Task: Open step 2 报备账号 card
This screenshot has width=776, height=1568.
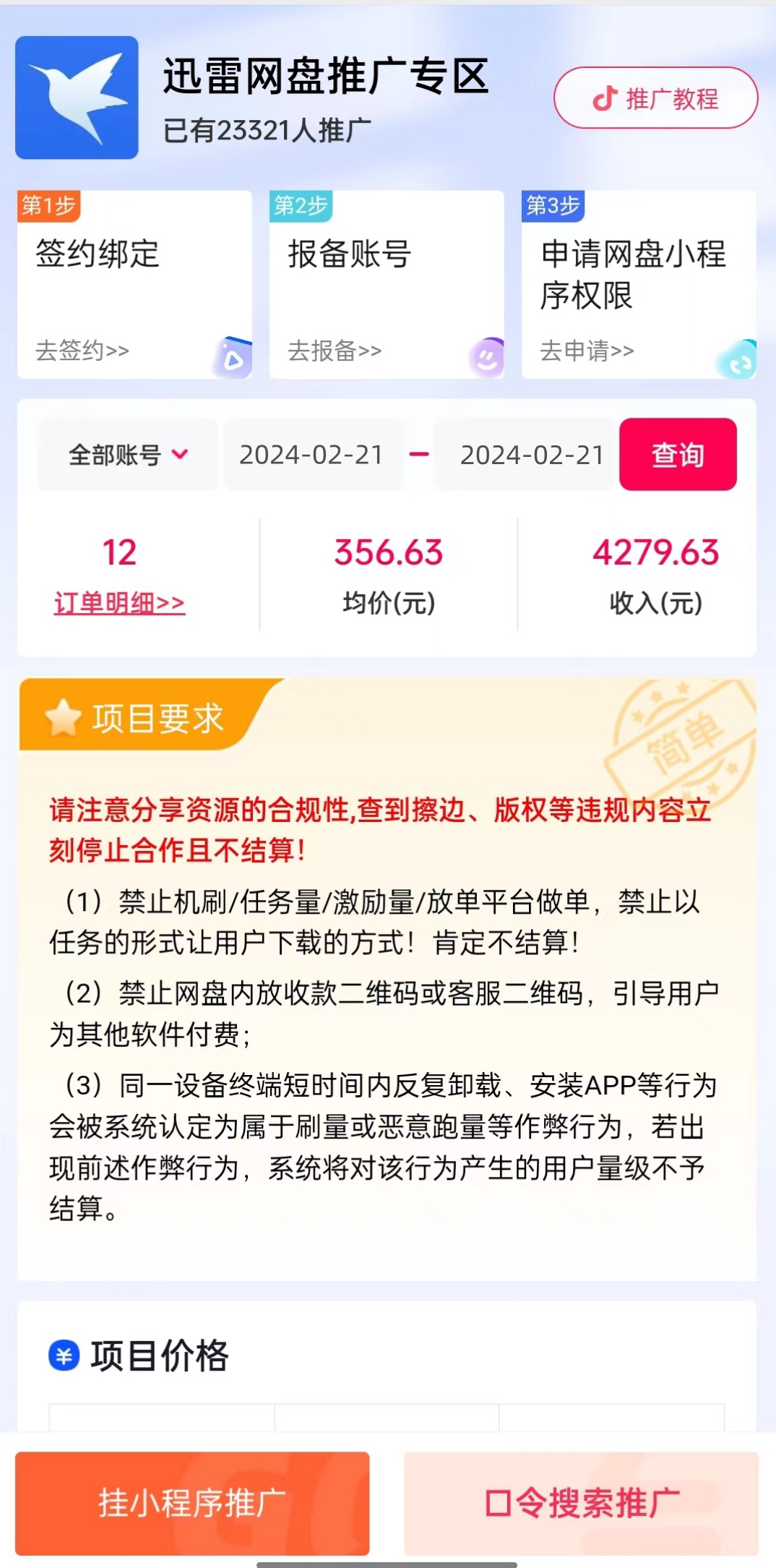Action: point(386,284)
